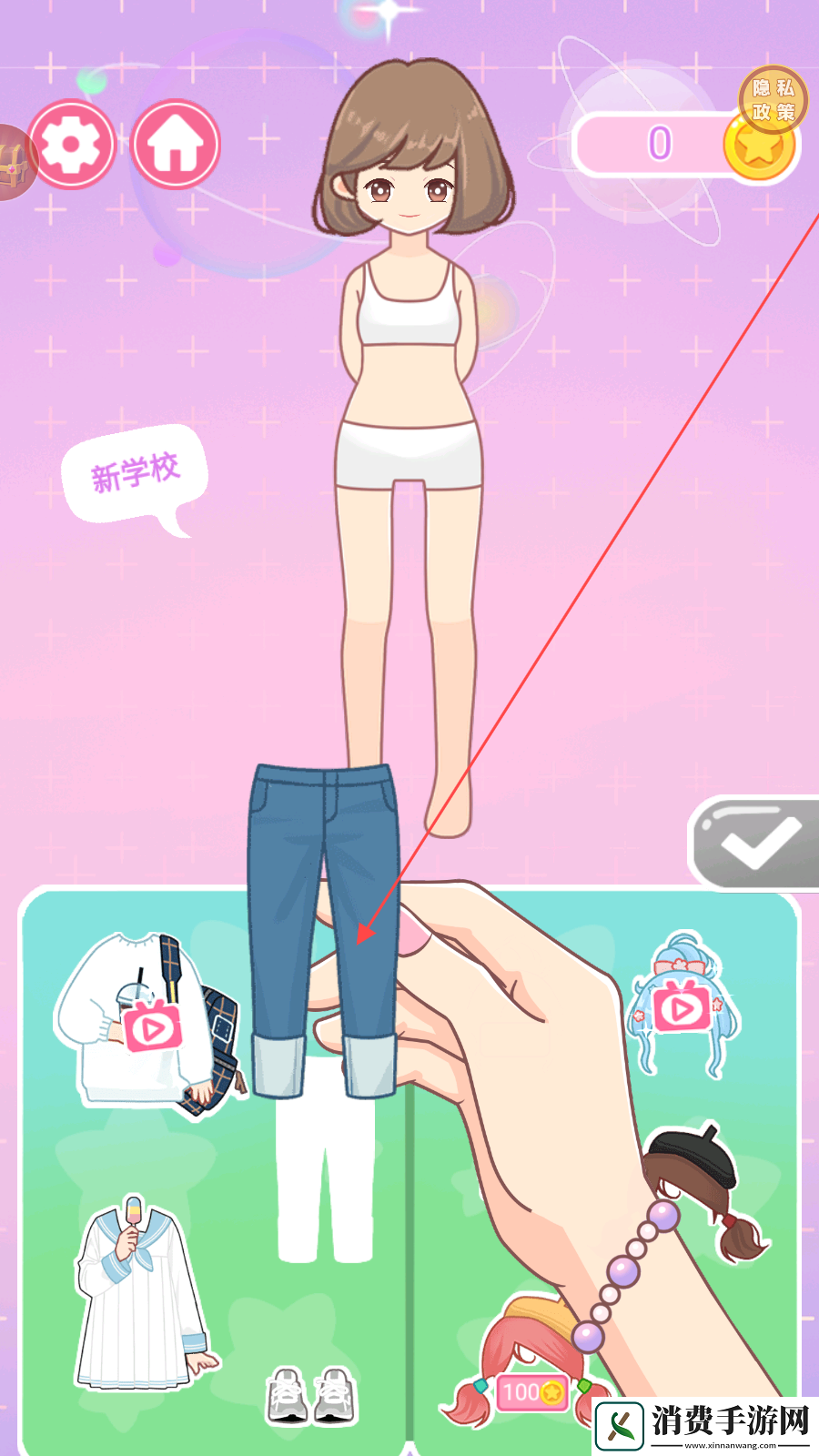Put on the gray sneakers
Image resolution: width=819 pixels, height=1456 pixels.
click(311, 1394)
